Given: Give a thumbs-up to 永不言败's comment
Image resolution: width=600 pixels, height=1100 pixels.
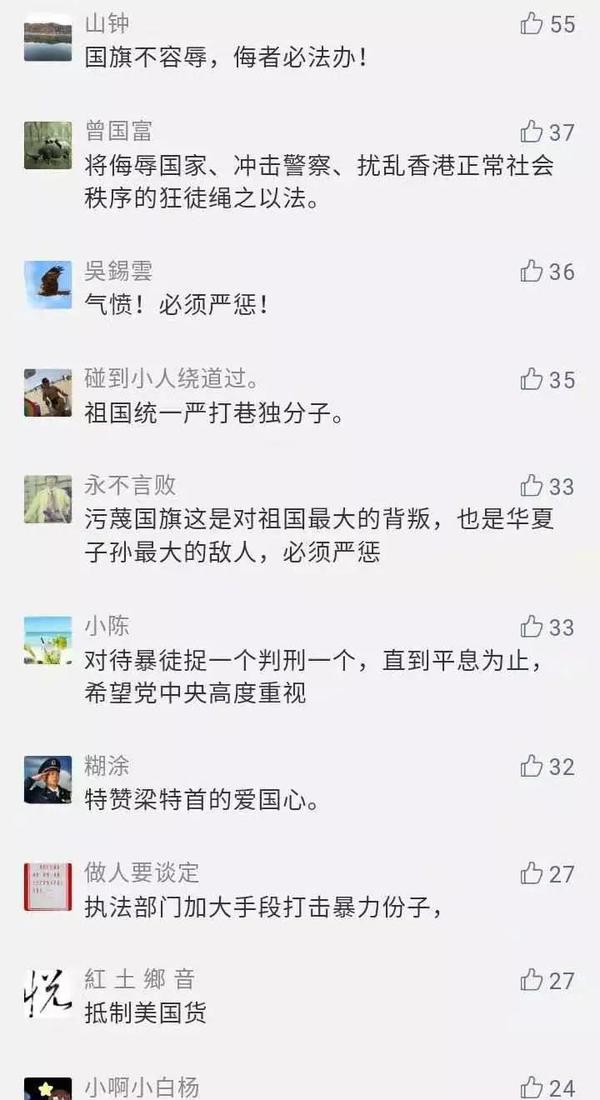Looking at the screenshot, I should (531, 486).
